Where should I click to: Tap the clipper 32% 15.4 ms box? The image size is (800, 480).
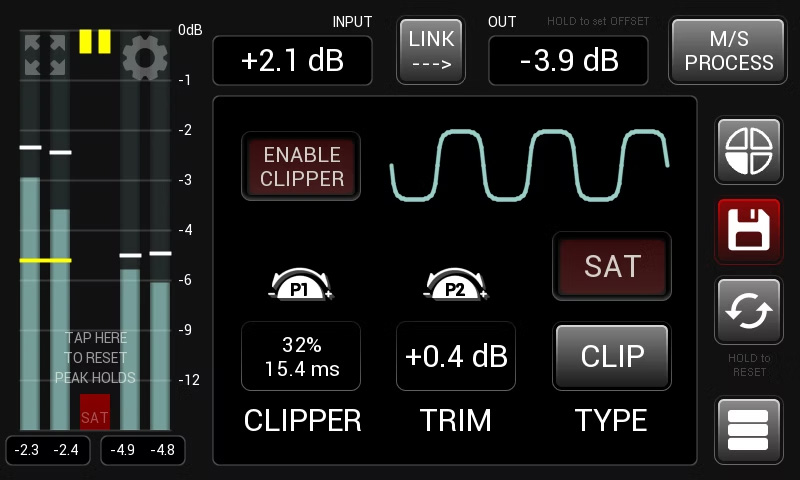[x=301, y=356]
